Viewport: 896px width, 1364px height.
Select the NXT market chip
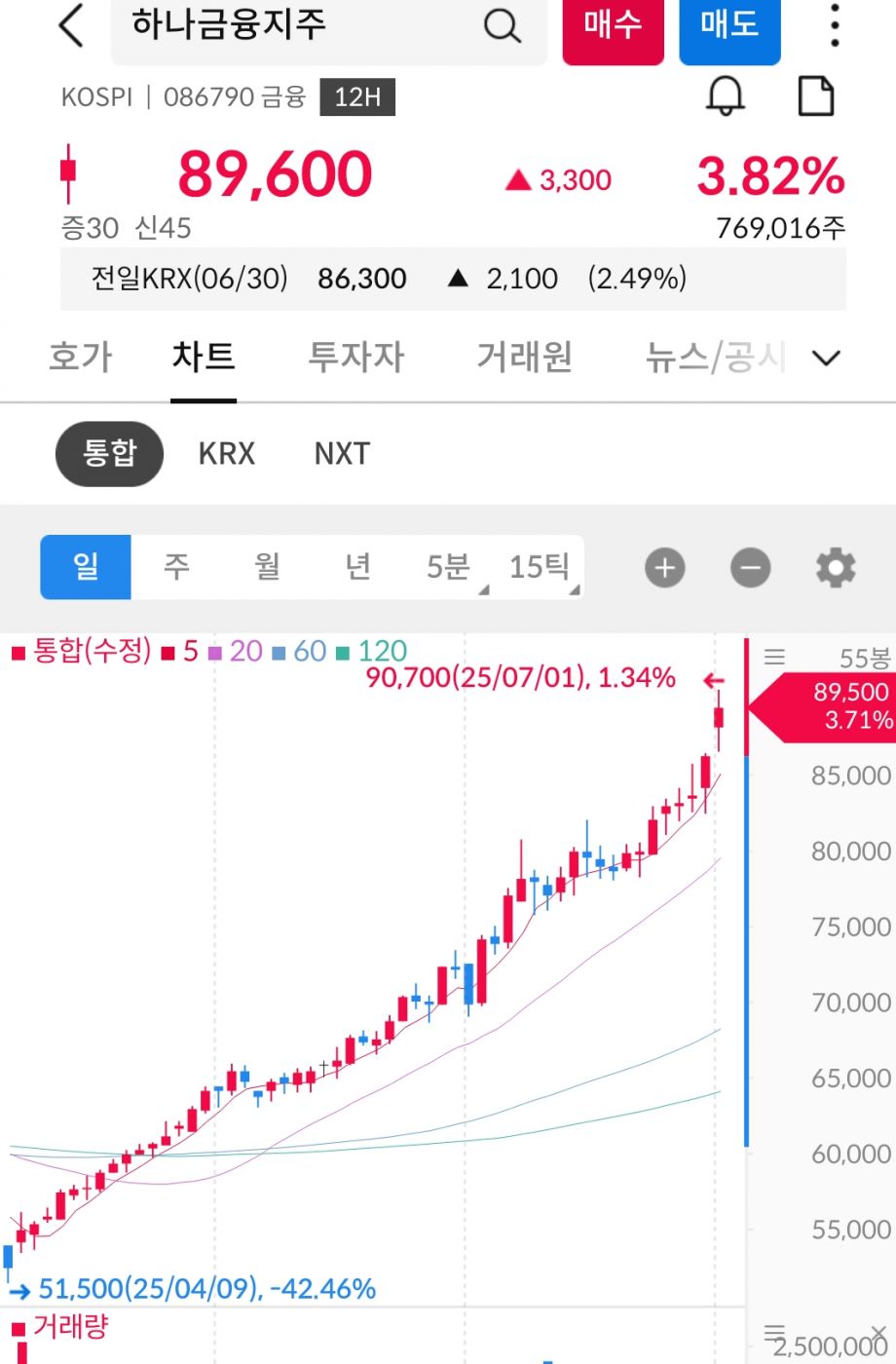click(342, 454)
